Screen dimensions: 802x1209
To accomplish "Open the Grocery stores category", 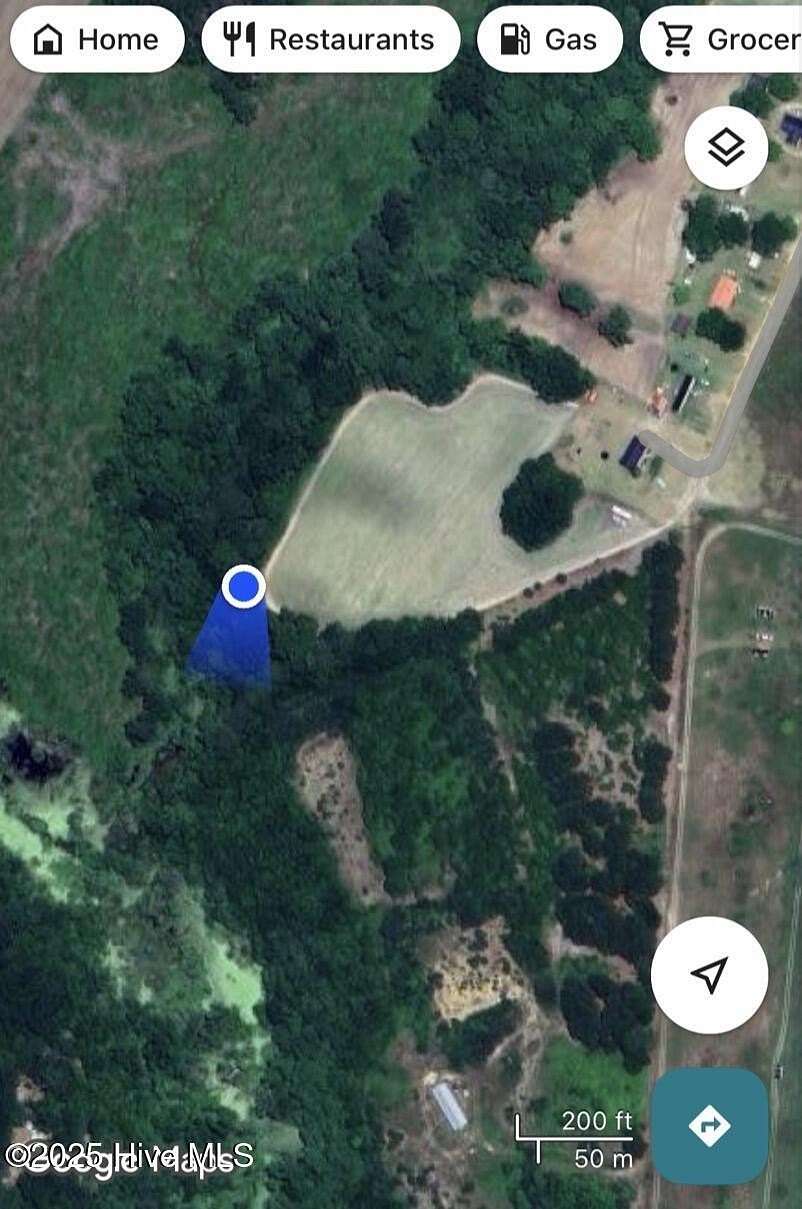I will (x=730, y=39).
